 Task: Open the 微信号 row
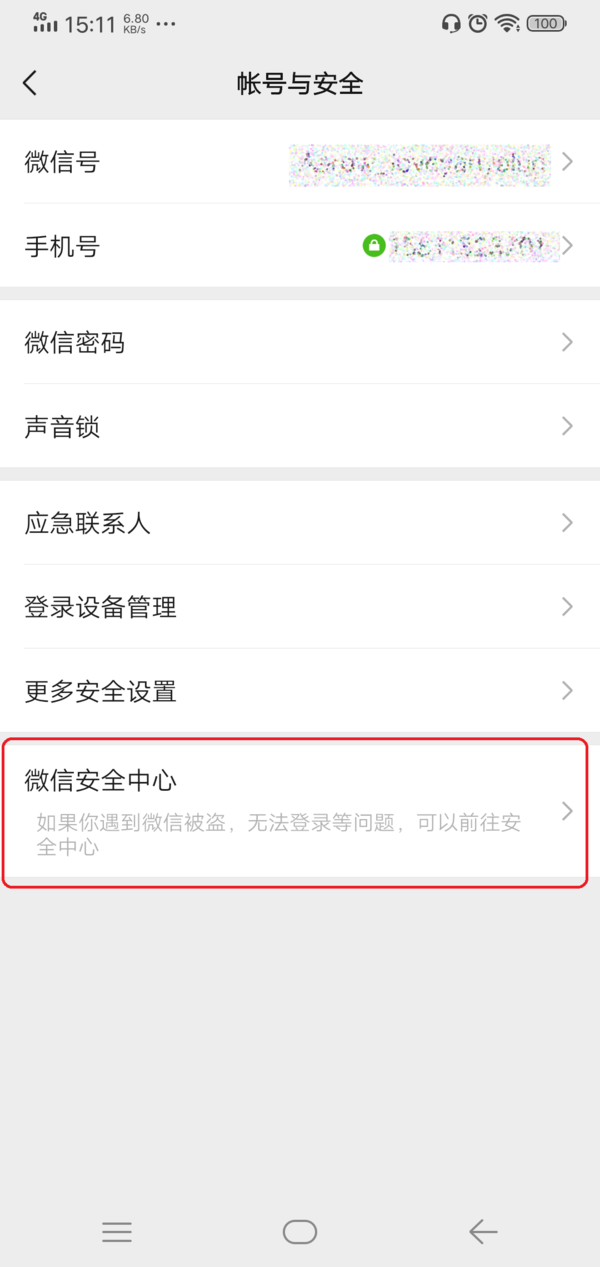click(x=300, y=162)
